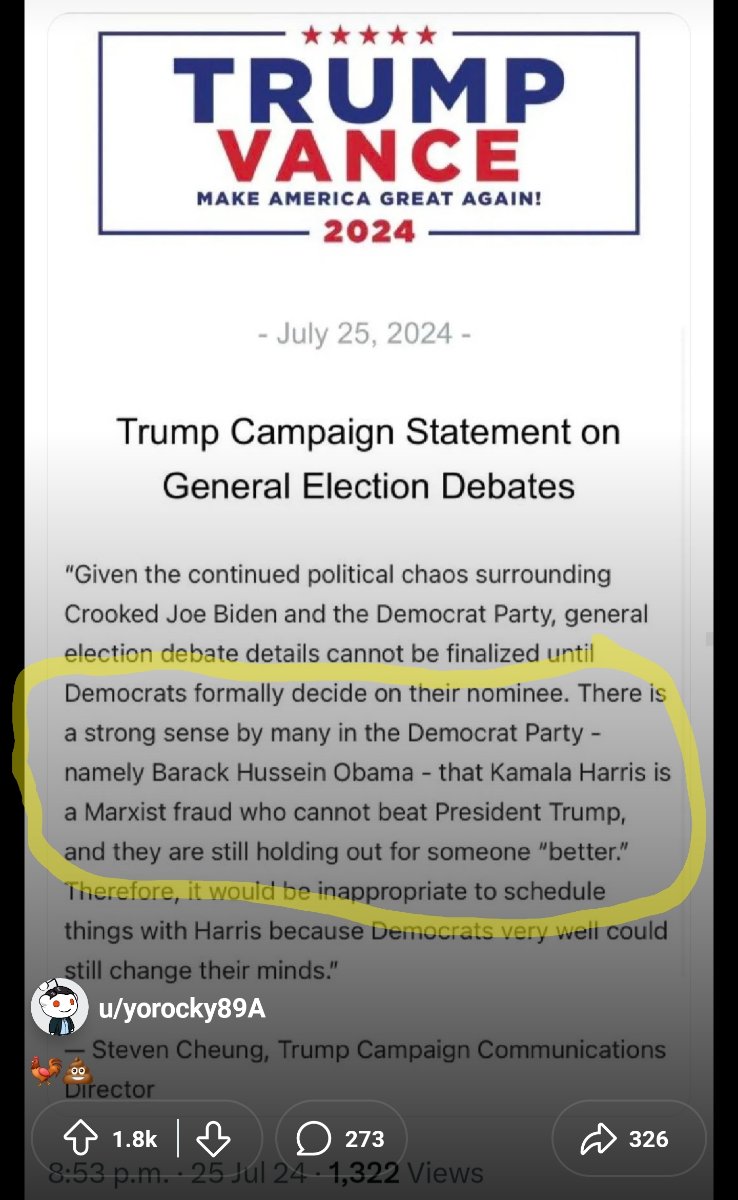
Task: Open u/yorocky89A's profile
Action: (x=181, y=1008)
